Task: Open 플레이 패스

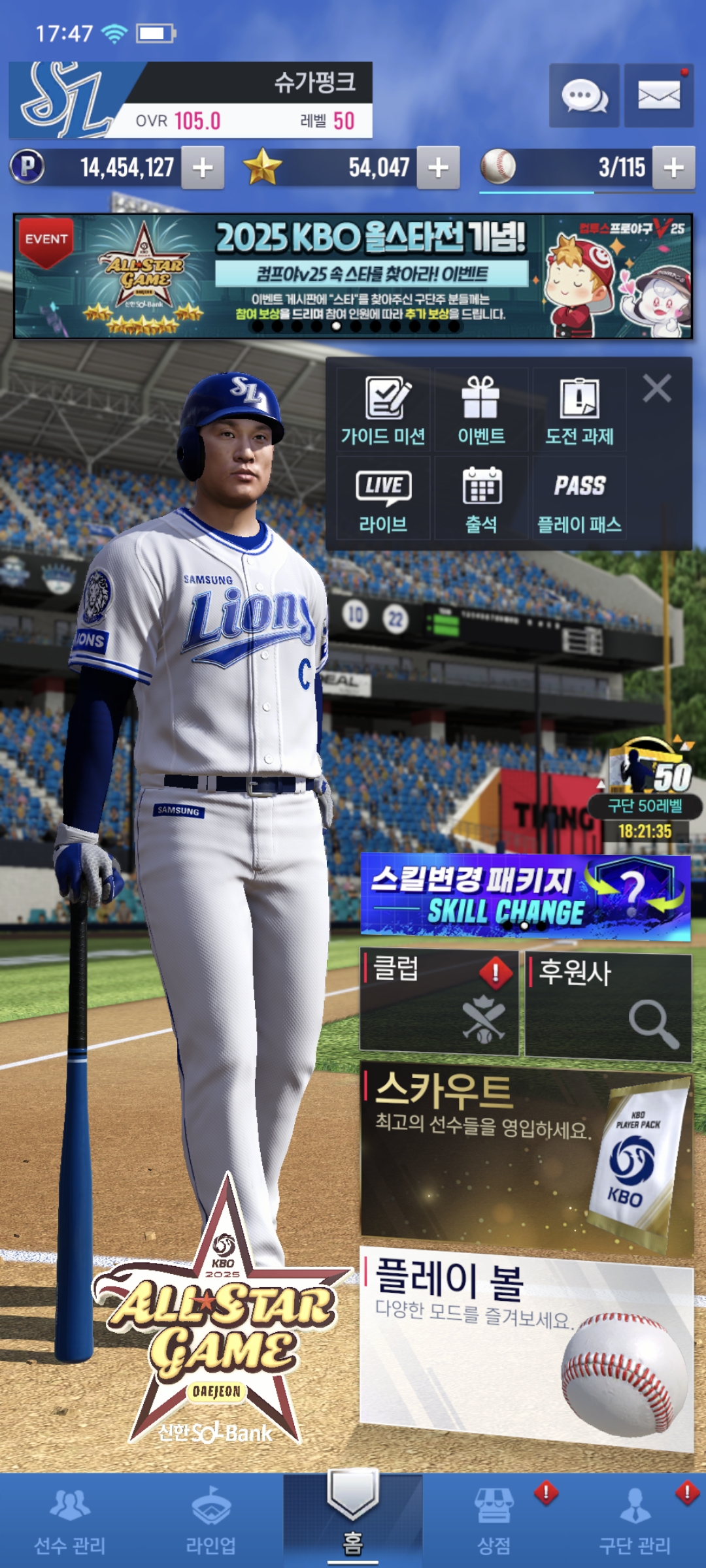Action: (x=579, y=499)
